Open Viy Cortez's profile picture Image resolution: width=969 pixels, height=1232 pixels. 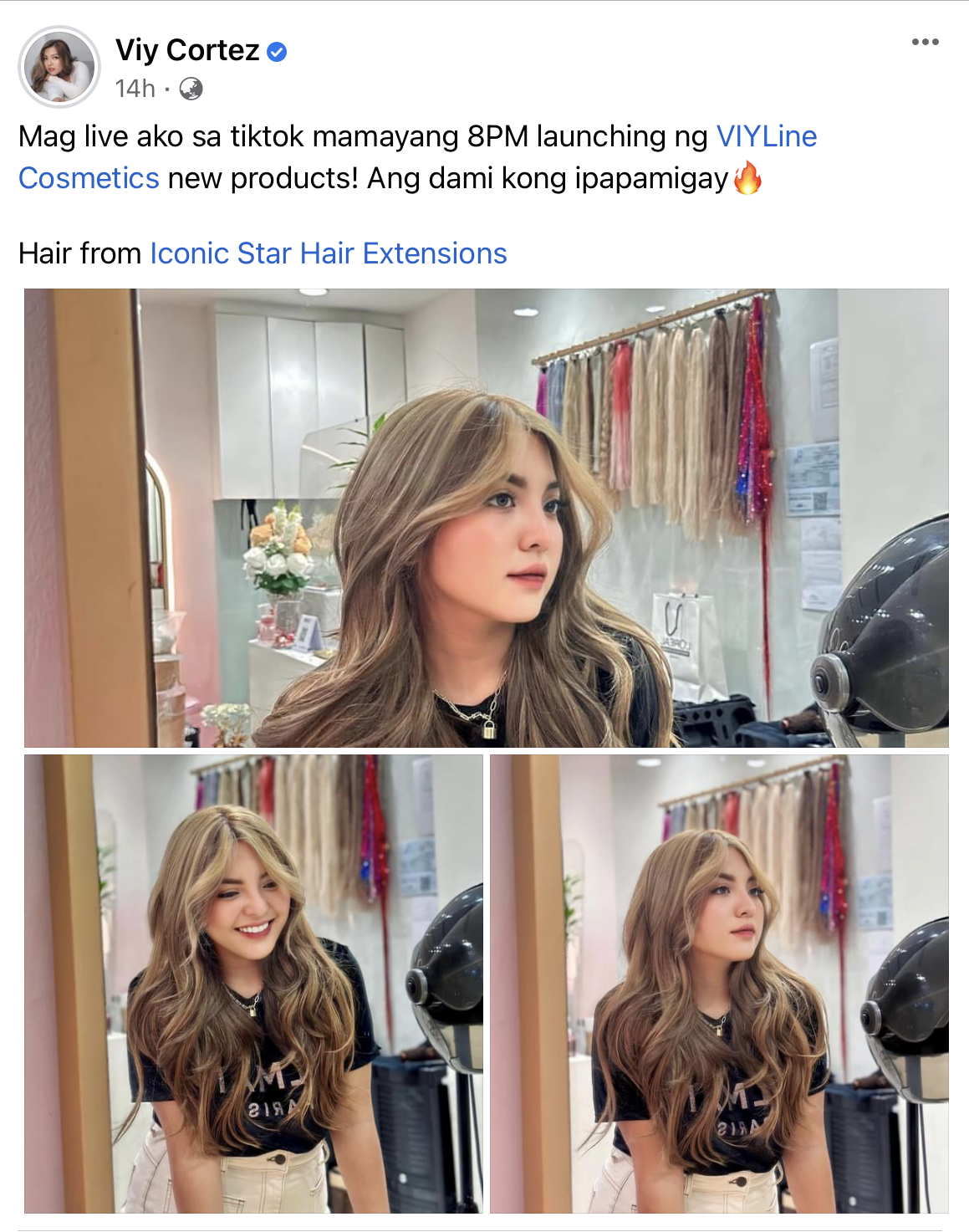59,67
